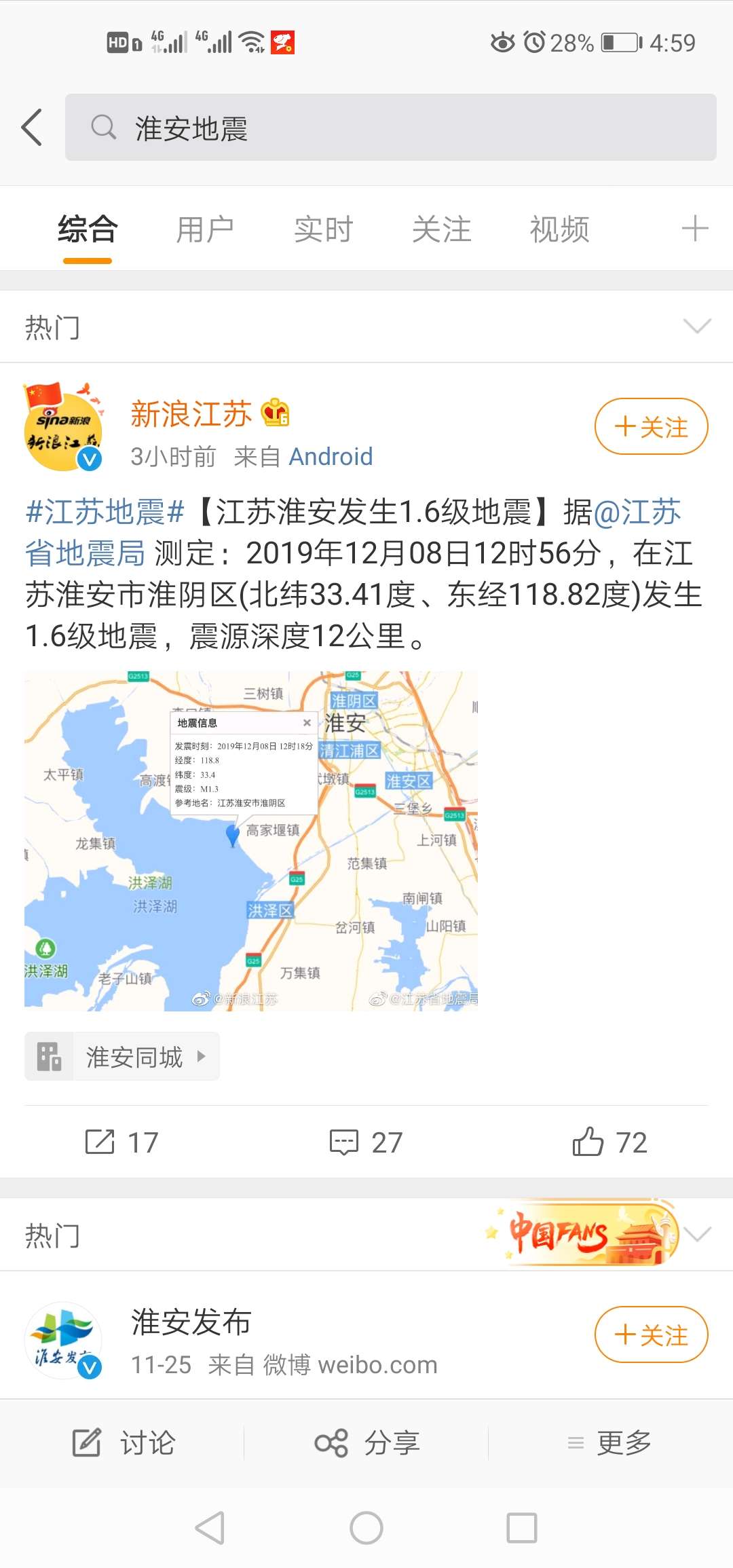Repost the 新浪江苏 post
733x1568 pixels.
[x=121, y=1142]
